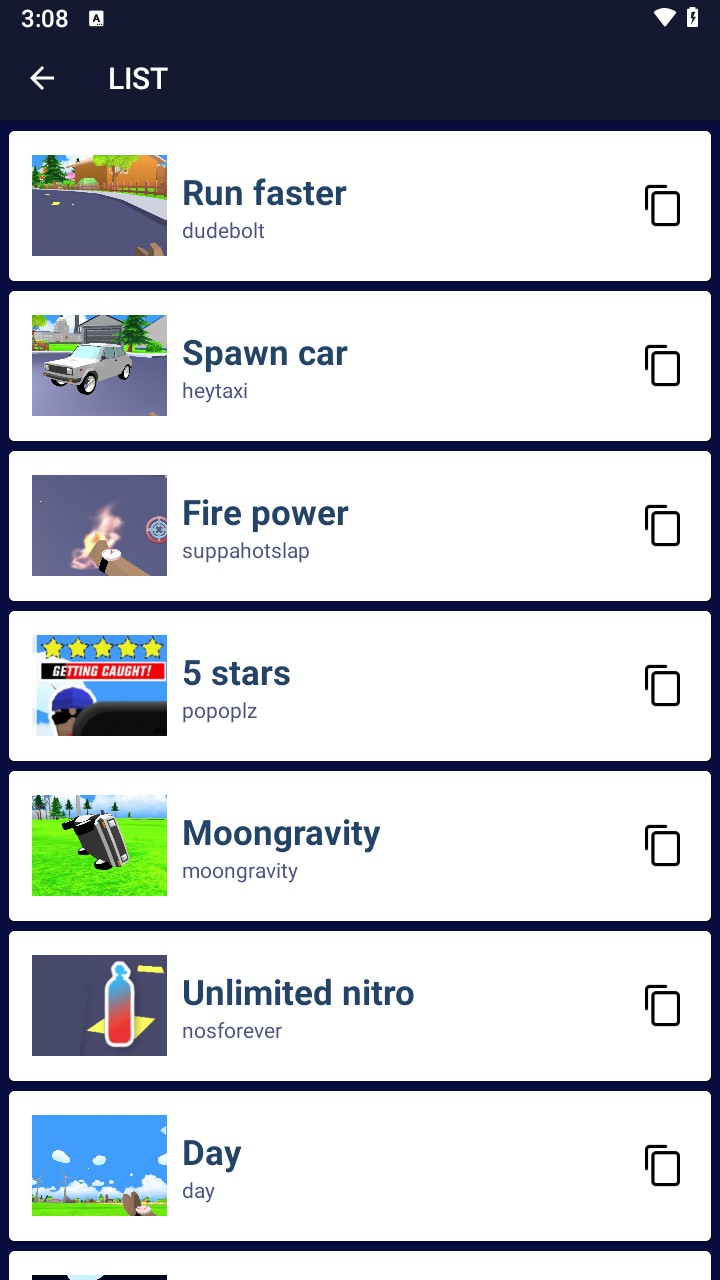Go back using the arrow icon
The image size is (720, 1280).
tap(42, 78)
